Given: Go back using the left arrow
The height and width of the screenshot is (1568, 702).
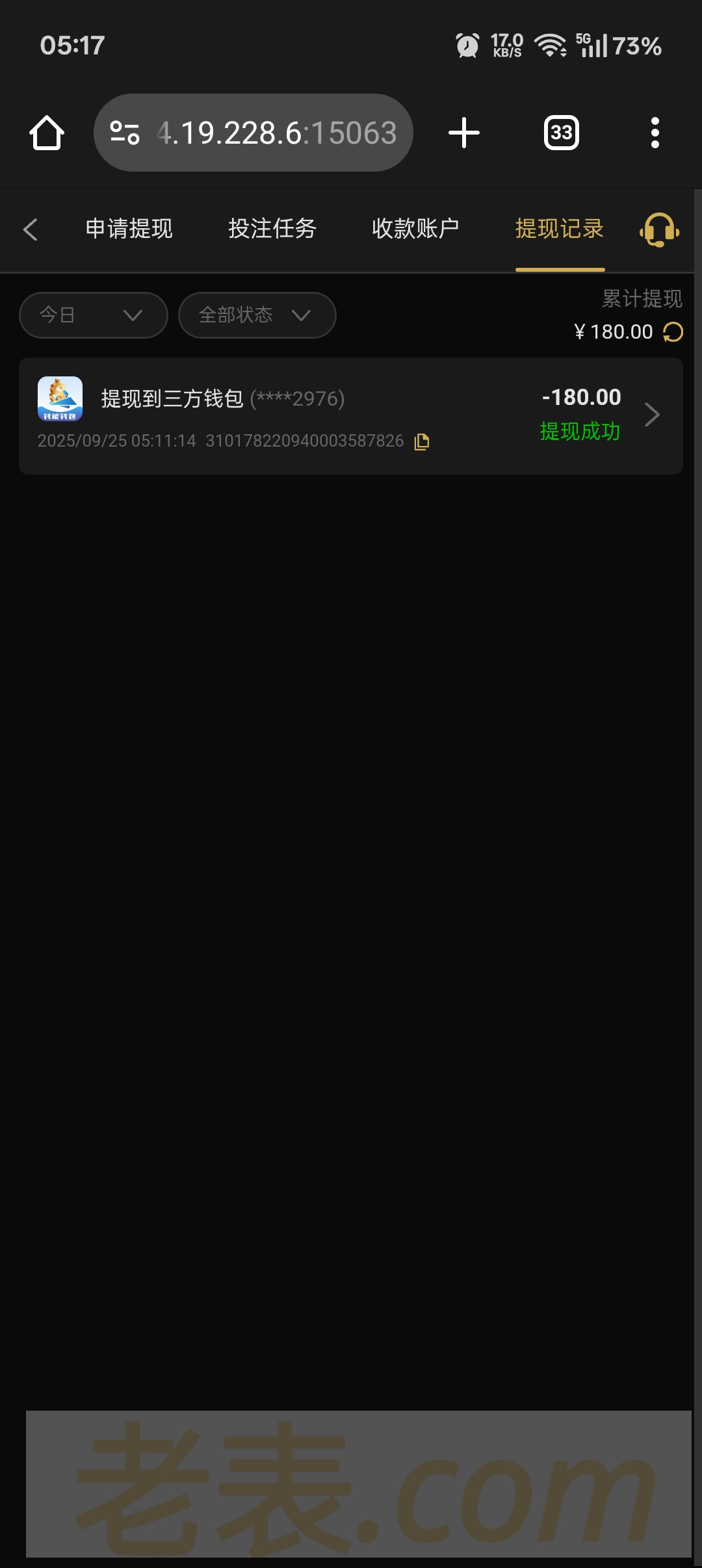Looking at the screenshot, I should click(31, 229).
